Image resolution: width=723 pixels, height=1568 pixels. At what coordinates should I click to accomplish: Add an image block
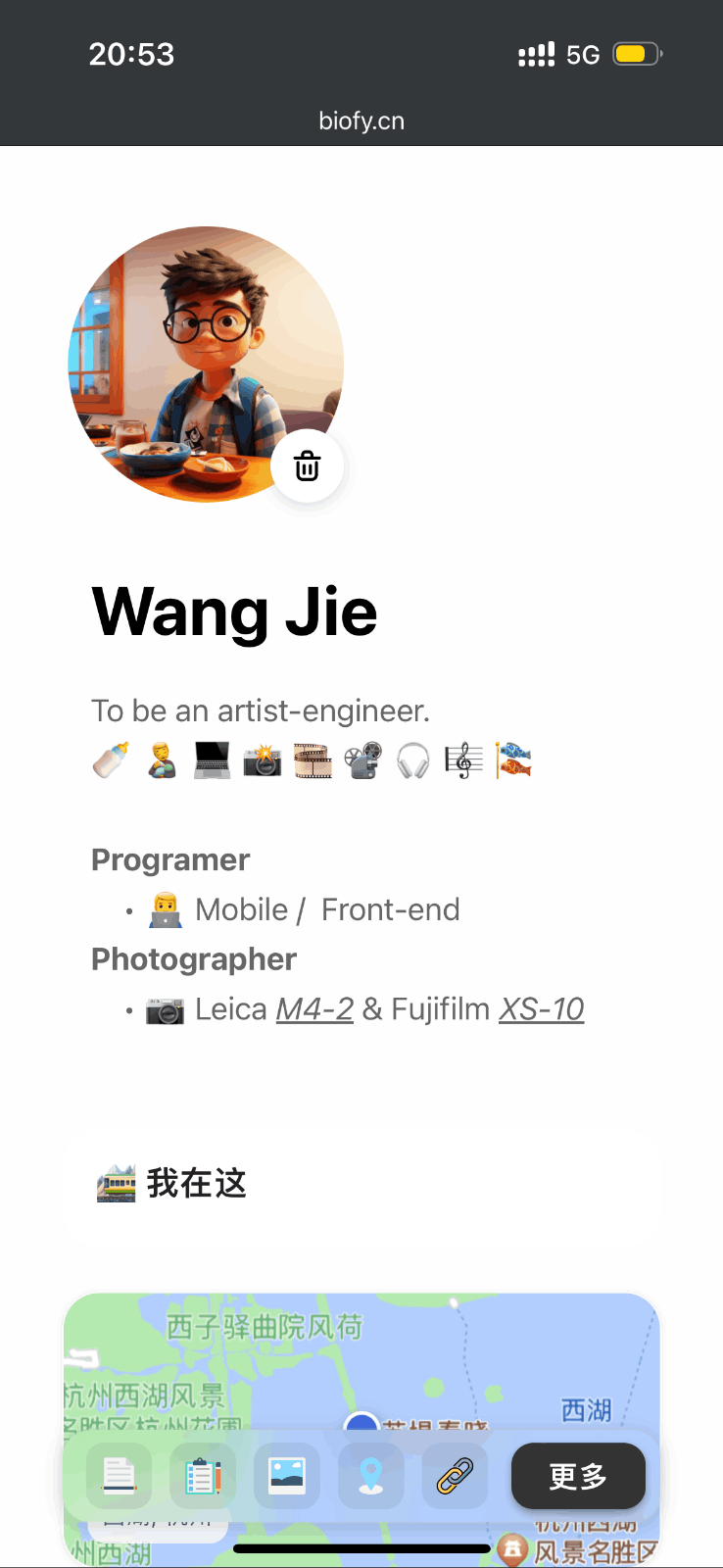tap(287, 1476)
